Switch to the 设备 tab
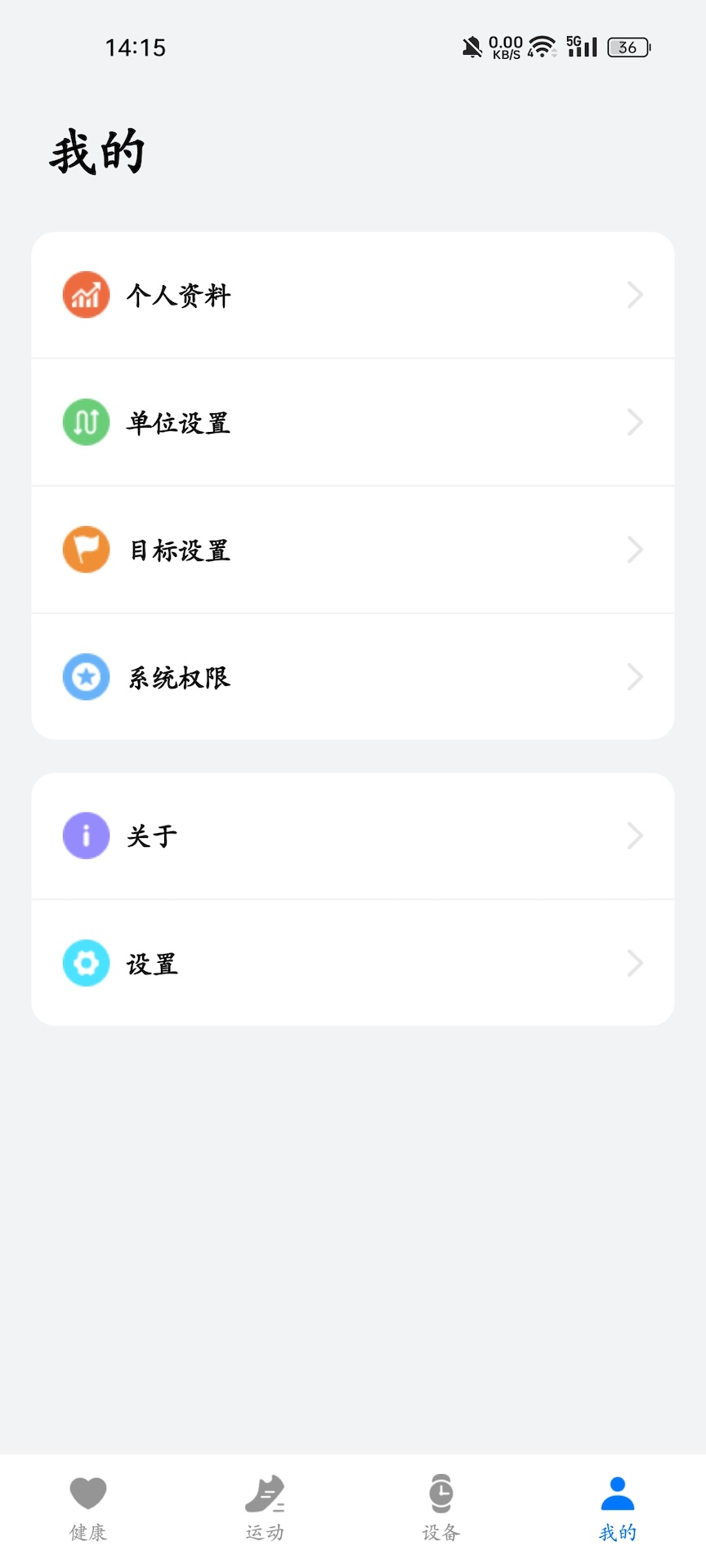Image resolution: width=706 pixels, height=1568 pixels. click(440, 1507)
